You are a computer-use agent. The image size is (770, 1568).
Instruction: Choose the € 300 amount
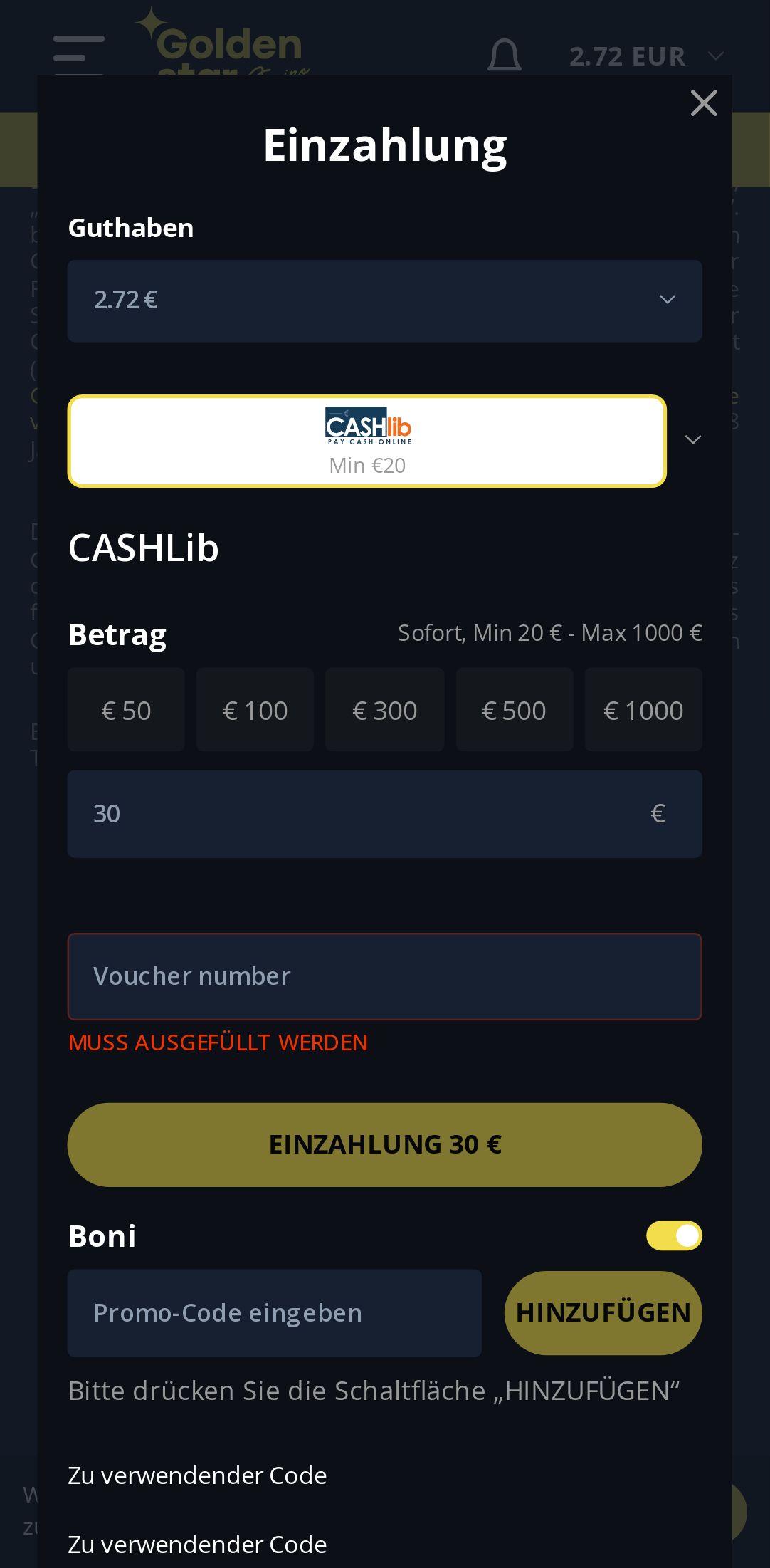pos(384,710)
